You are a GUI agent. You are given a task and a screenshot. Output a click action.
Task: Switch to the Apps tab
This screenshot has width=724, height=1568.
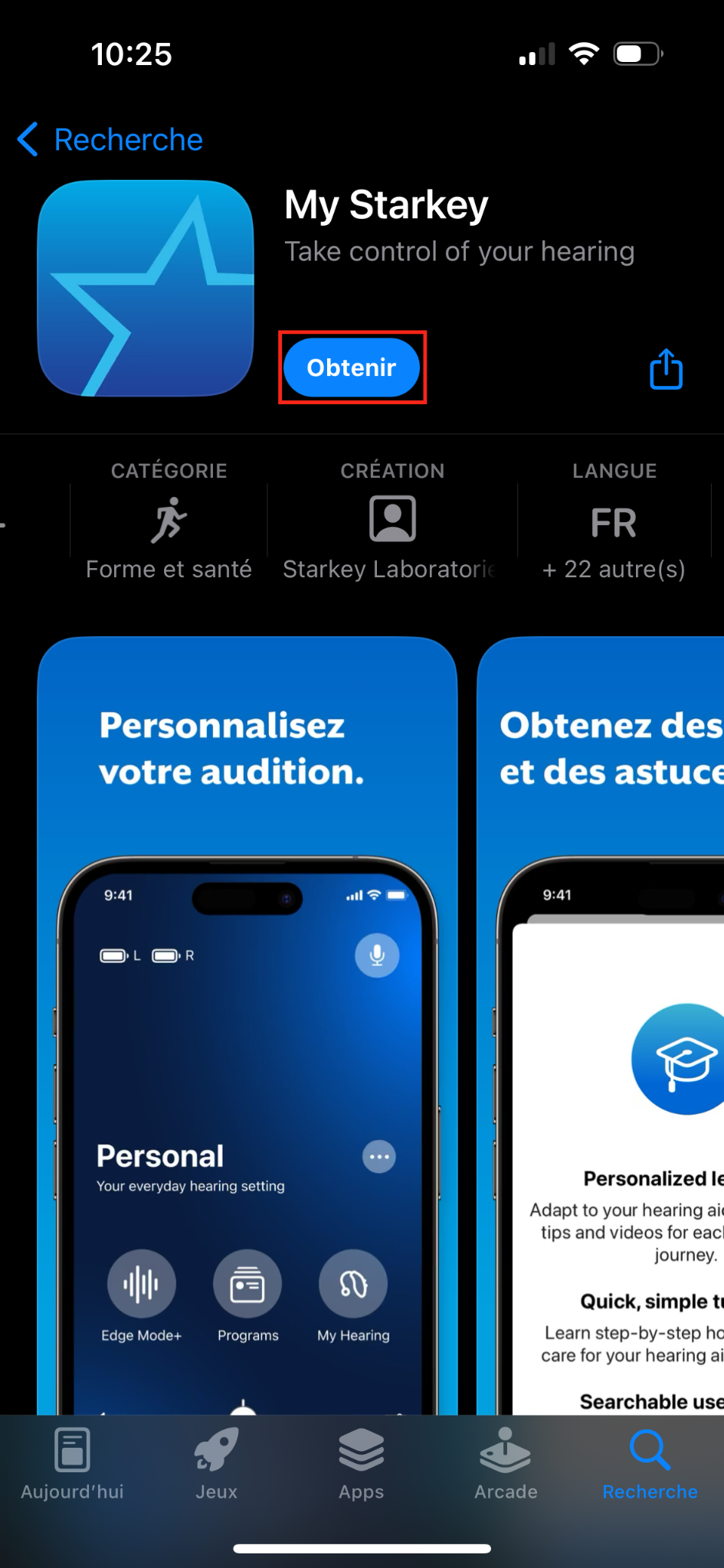point(361,1464)
